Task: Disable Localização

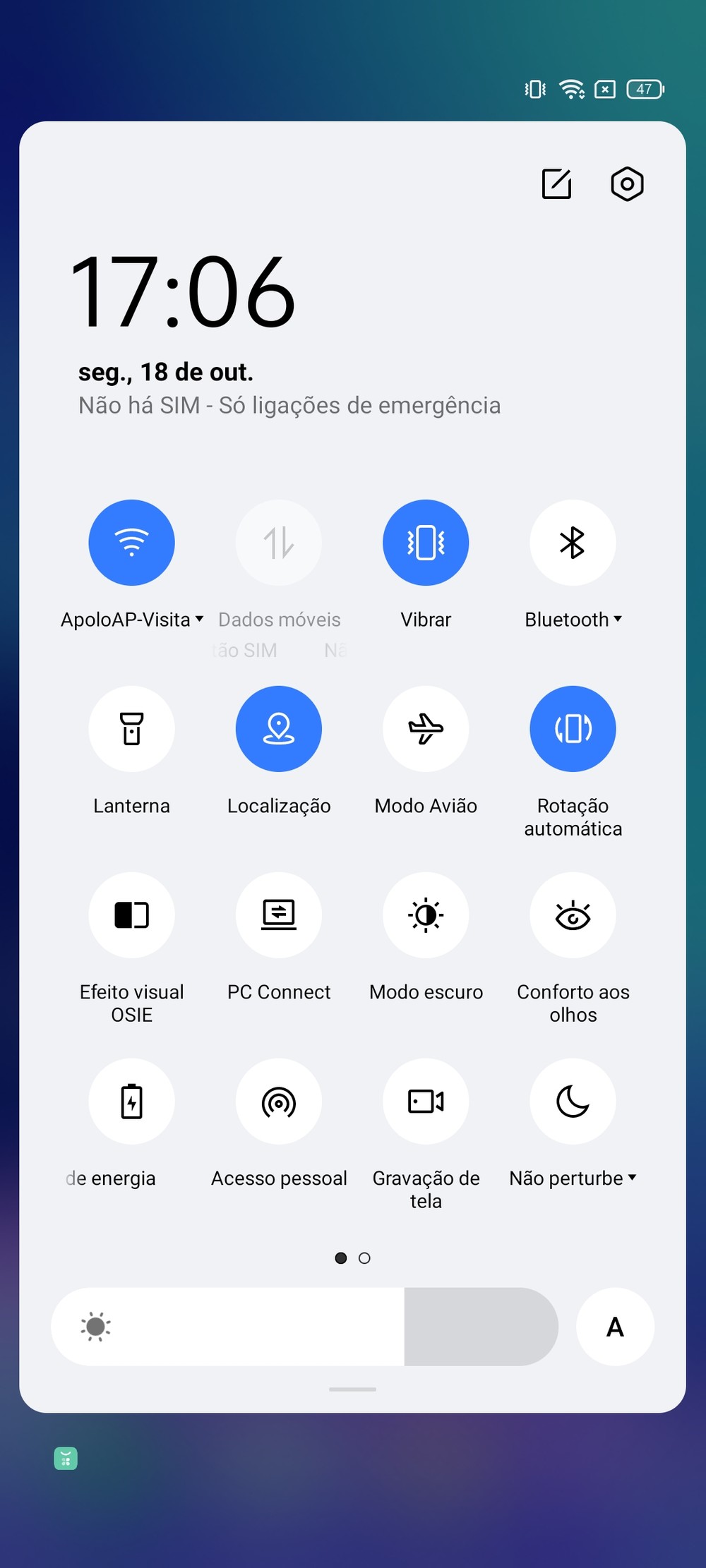Action: coord(279,729)
